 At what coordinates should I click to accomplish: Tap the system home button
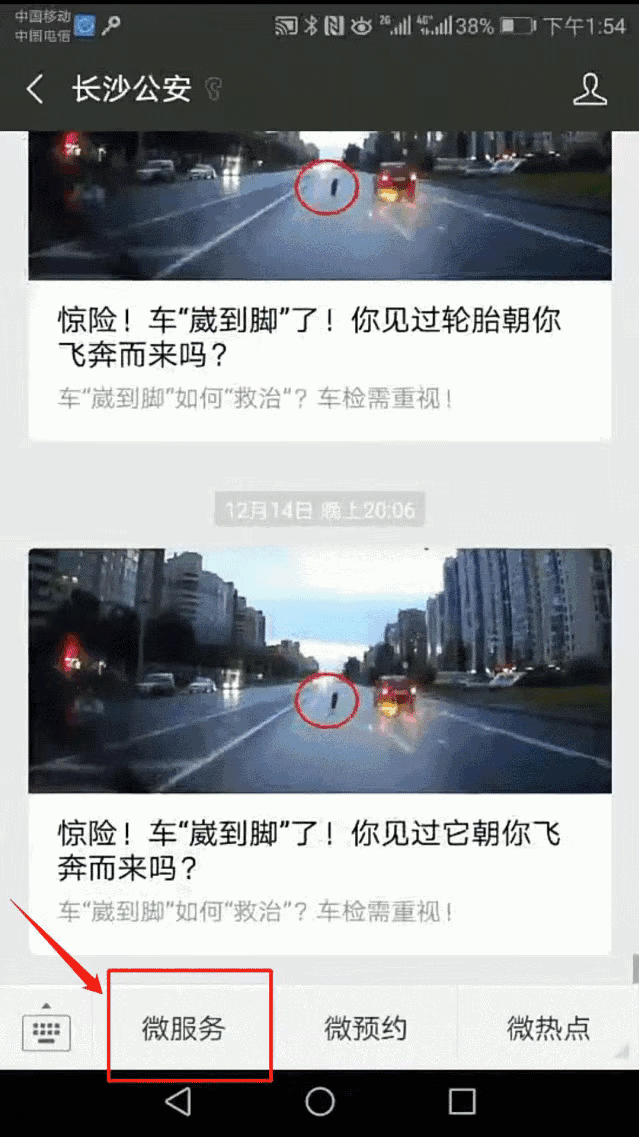pos(320,1102)
